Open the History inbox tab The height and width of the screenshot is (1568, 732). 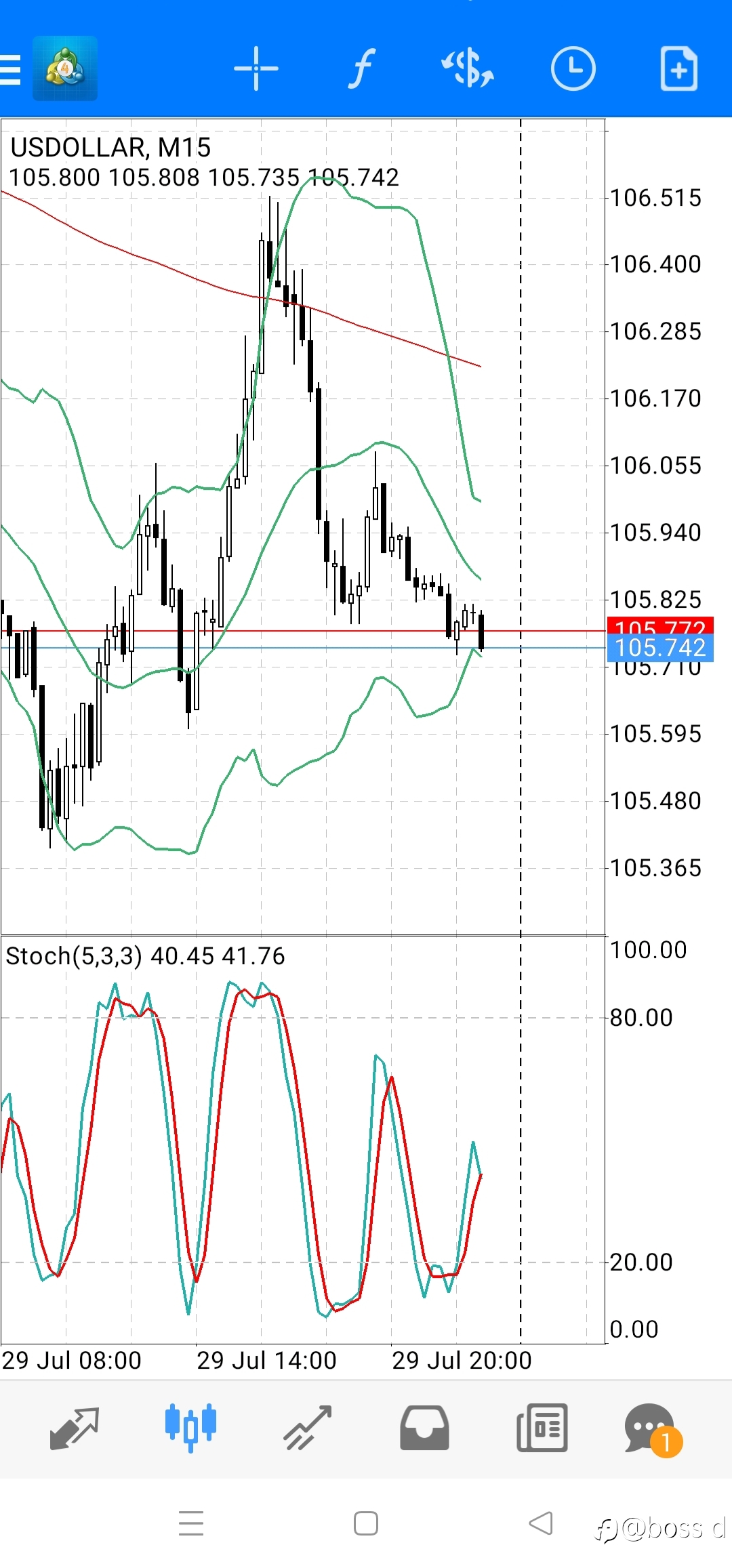point(424,1428)
